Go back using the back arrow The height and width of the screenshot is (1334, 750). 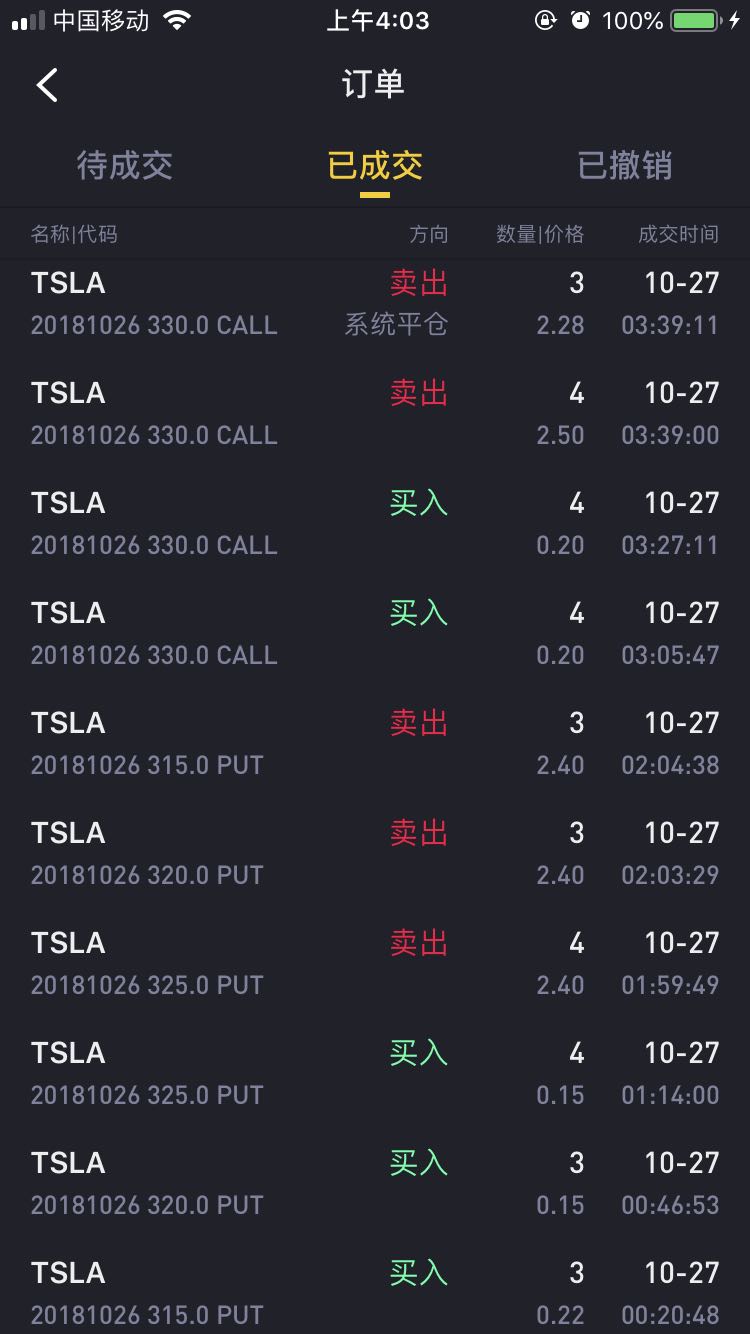pos(47,85)
